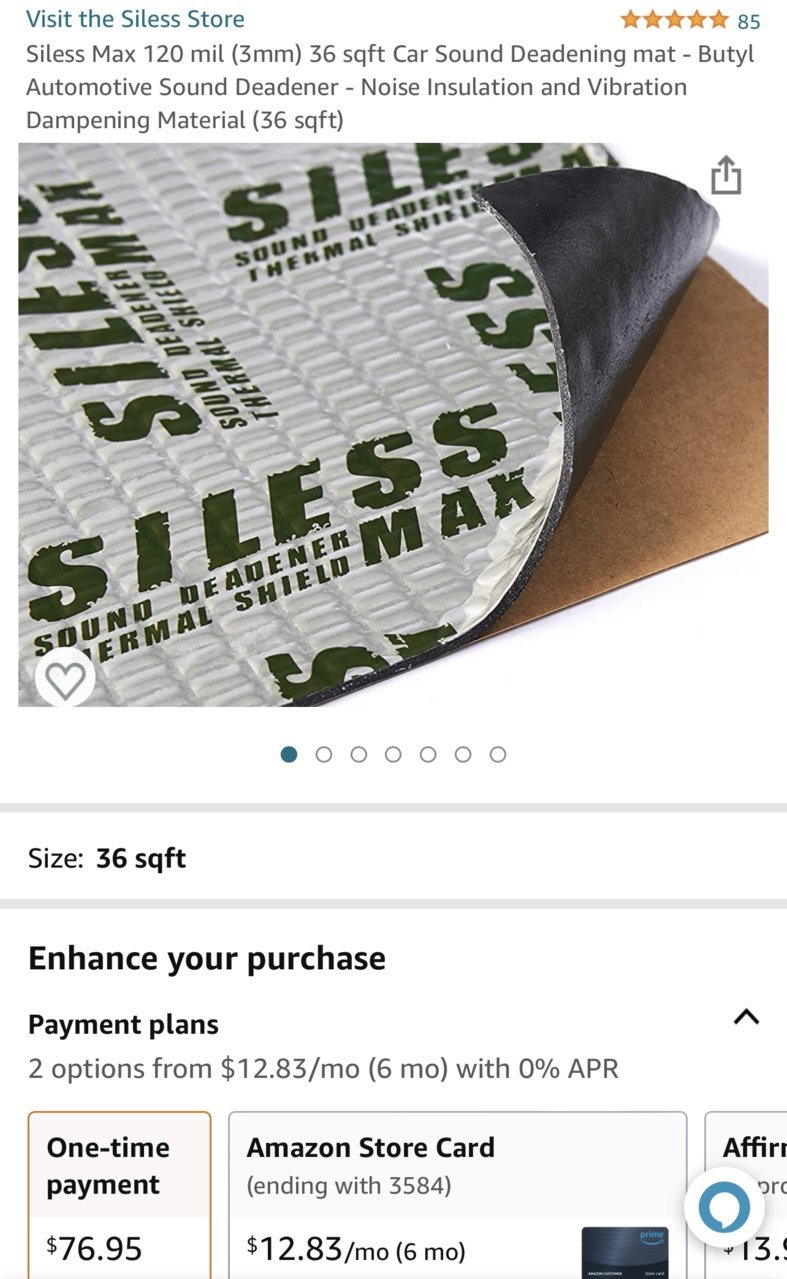Select One-time payment option
Viewport: 787px width, 1279px height.
(119, 1195)
